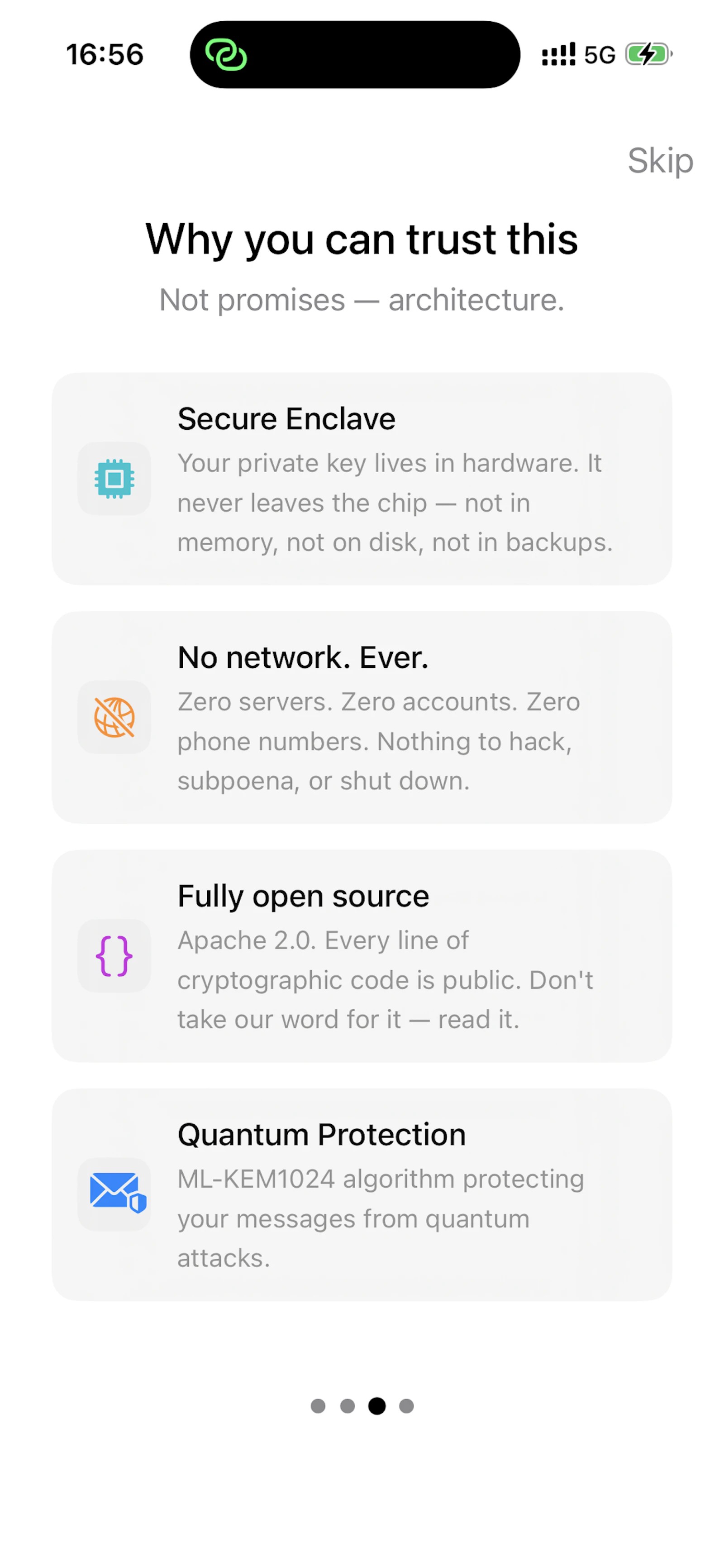Tap the green link icon in Dynamic Island
Screen dimensions: 724x1568
pyautogui.click(x=226, y=55)
